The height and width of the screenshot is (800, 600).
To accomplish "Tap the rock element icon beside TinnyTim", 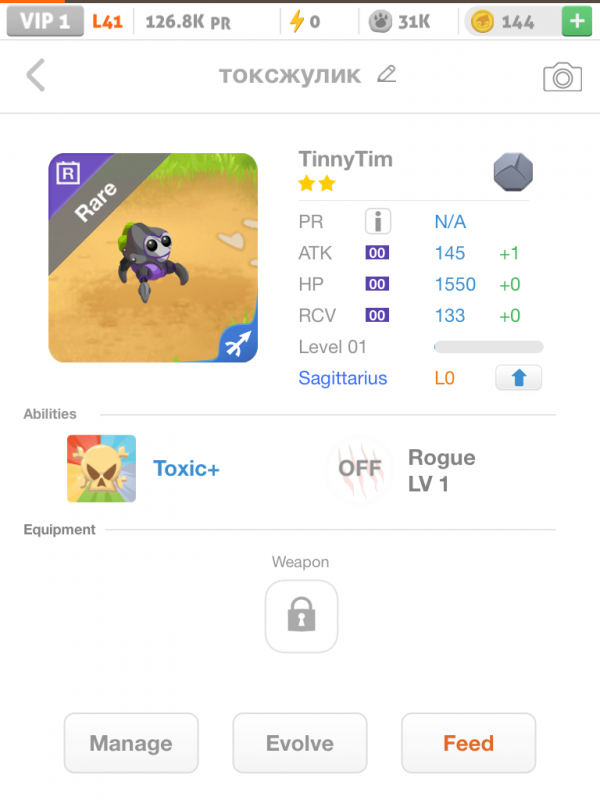I will pos(512,172).
